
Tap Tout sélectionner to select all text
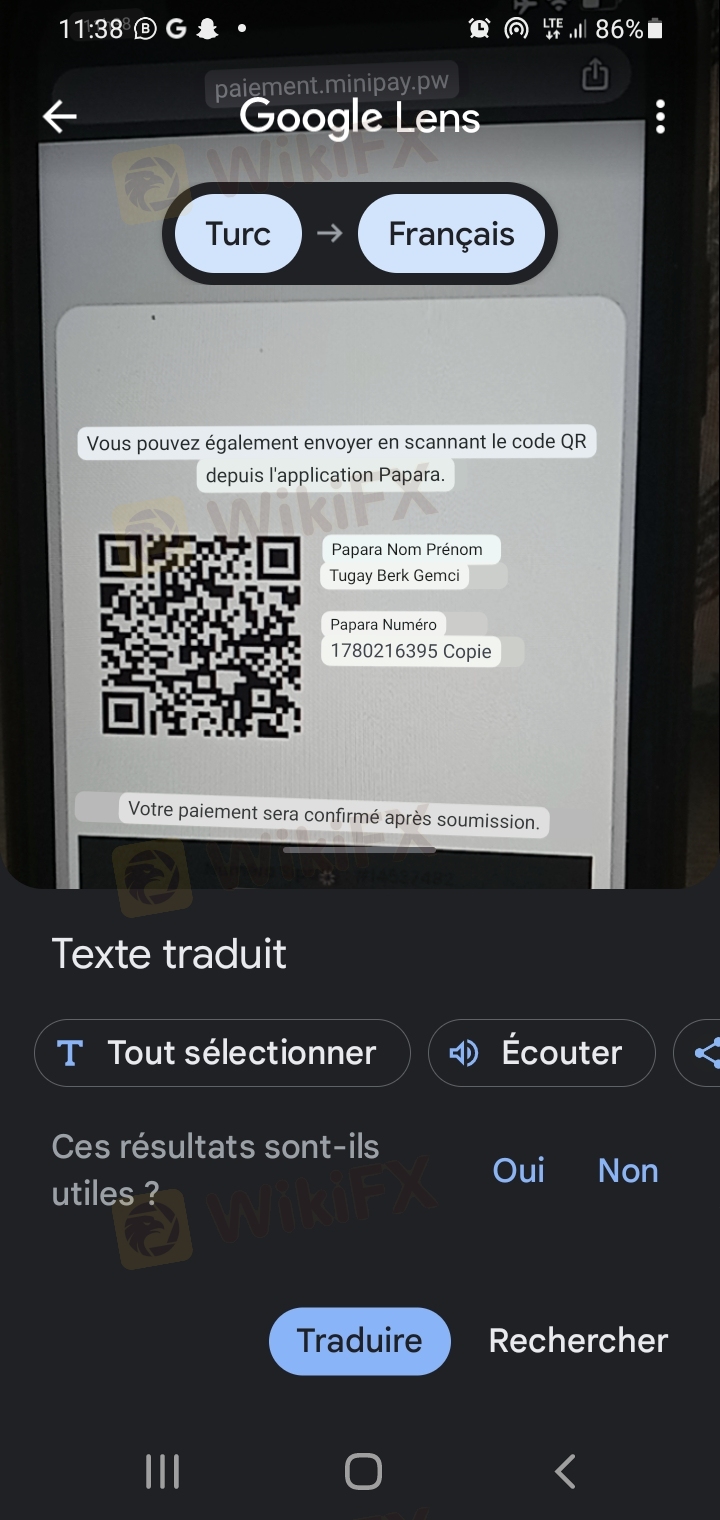222,1053
